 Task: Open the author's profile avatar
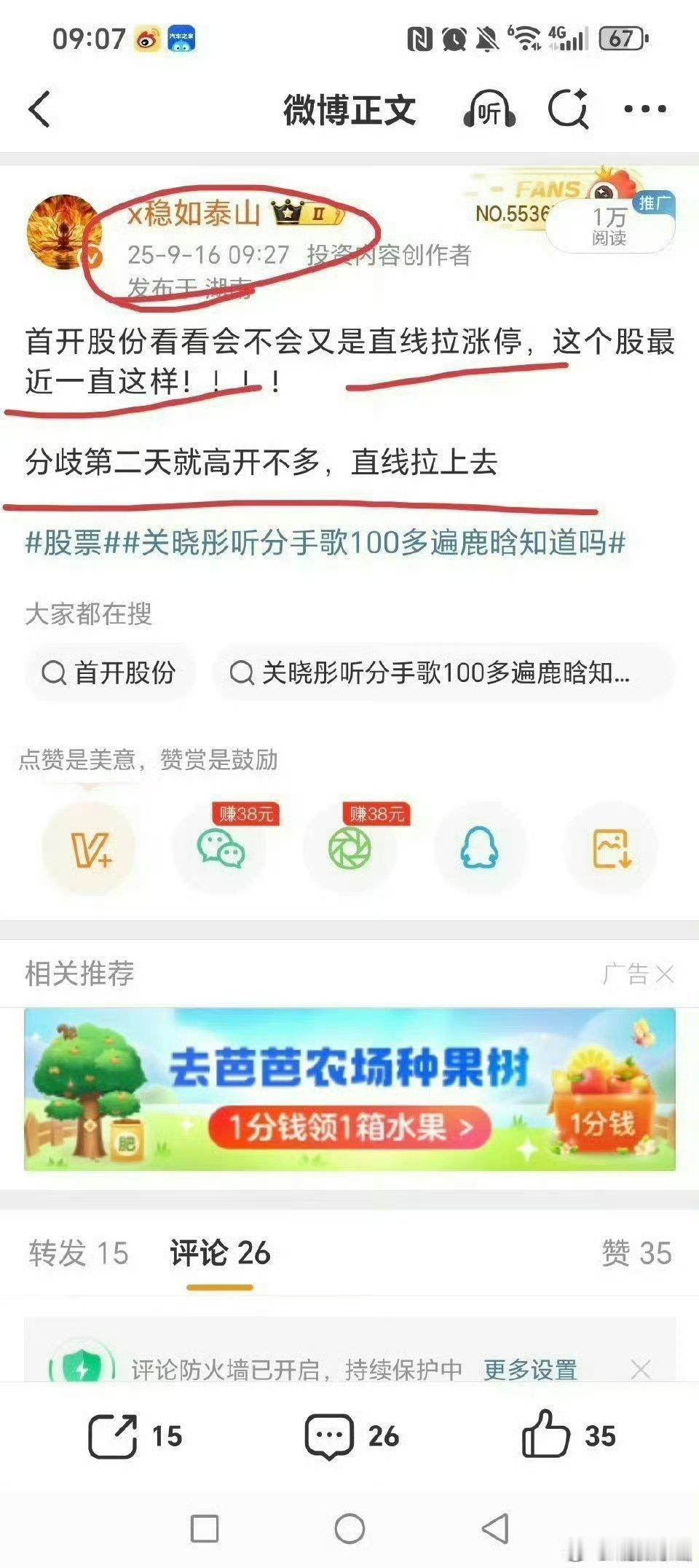pyautogui.click(x=64, y=232)
